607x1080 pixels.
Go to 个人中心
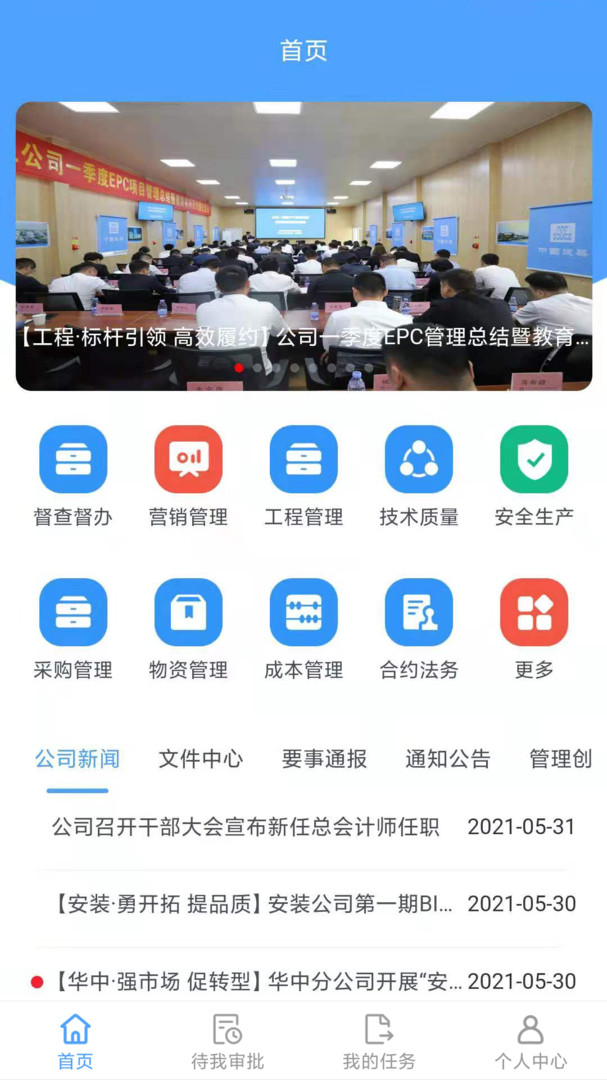pyautogui.click(x=530, y=1041)
